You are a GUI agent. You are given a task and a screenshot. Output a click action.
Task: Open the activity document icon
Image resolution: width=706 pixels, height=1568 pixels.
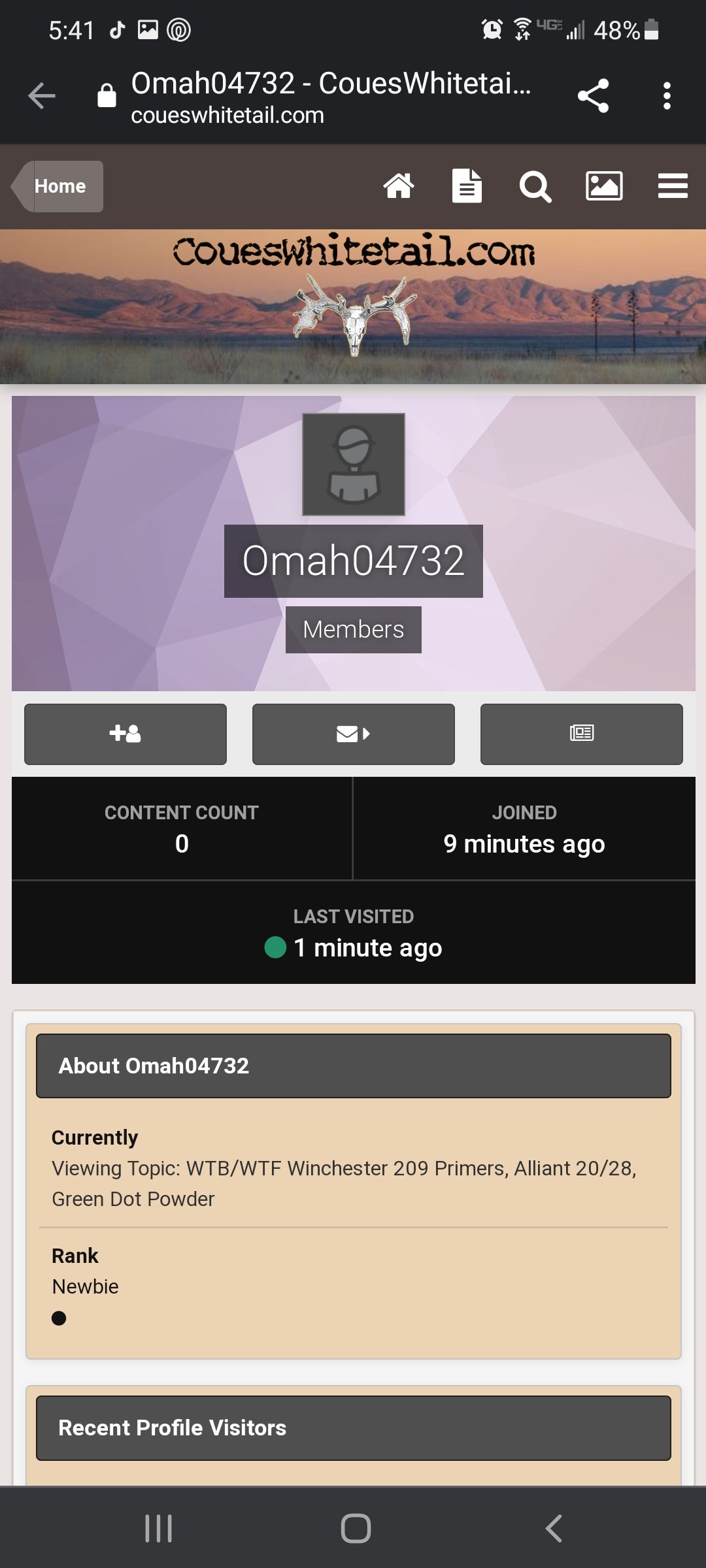(467, 186)
